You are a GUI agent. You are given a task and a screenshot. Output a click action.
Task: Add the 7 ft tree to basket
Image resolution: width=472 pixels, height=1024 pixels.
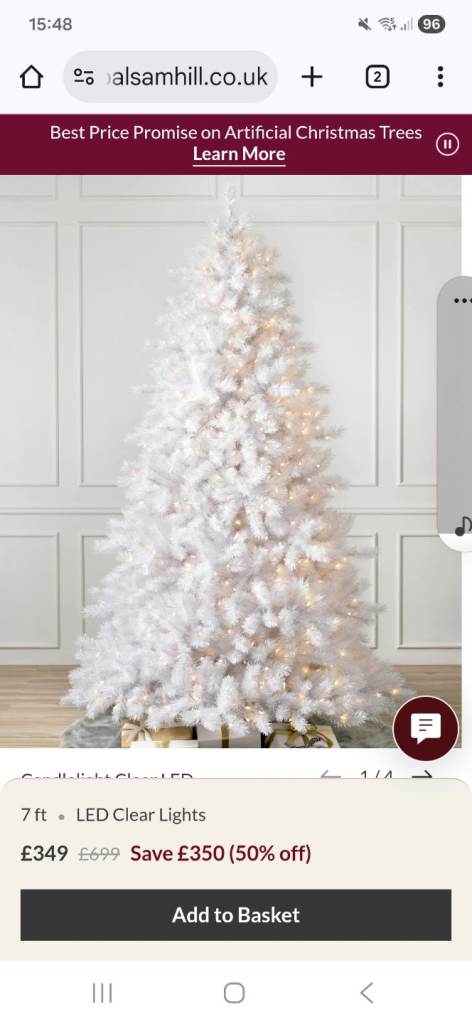coord(236,914)
